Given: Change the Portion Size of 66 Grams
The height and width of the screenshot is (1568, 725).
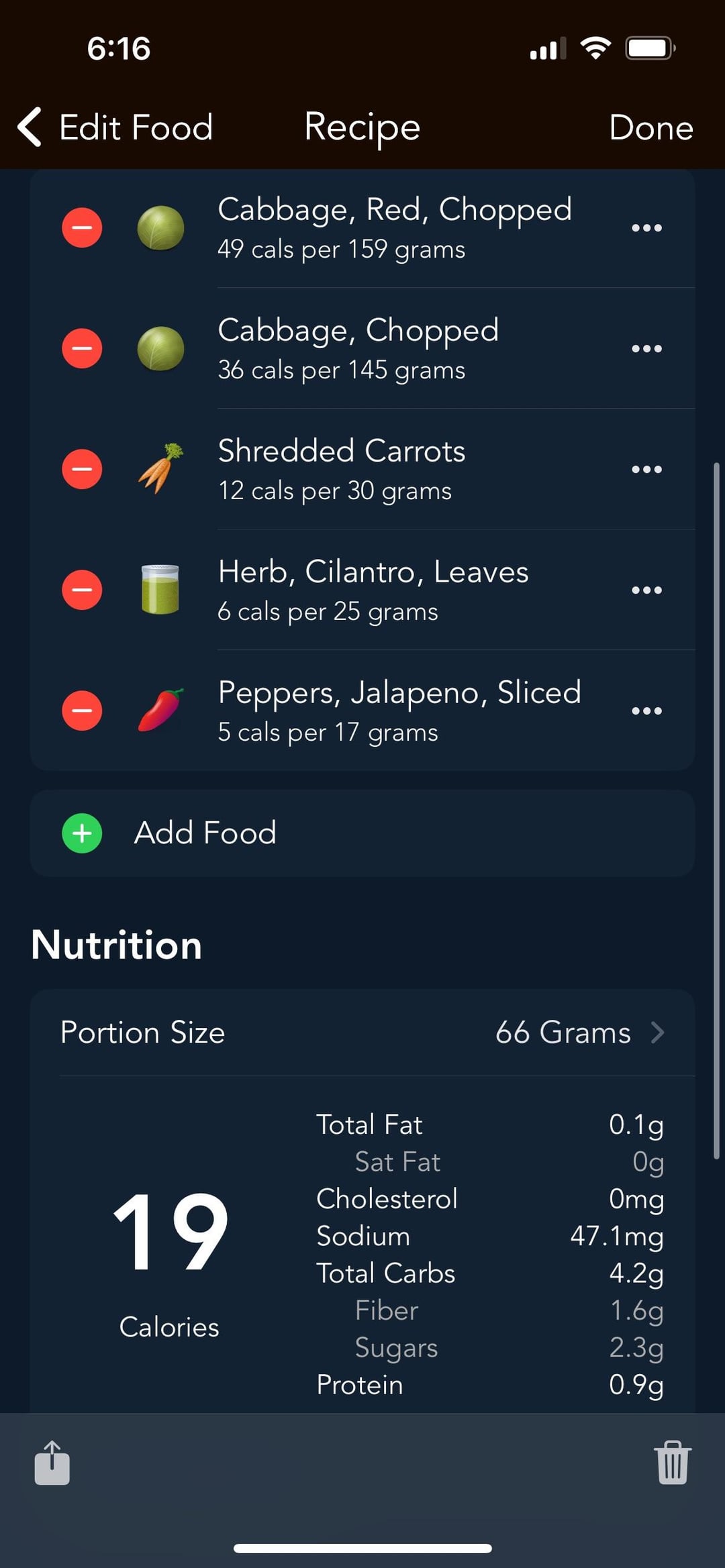Looking at the screenshot, I should (362, 1033).
